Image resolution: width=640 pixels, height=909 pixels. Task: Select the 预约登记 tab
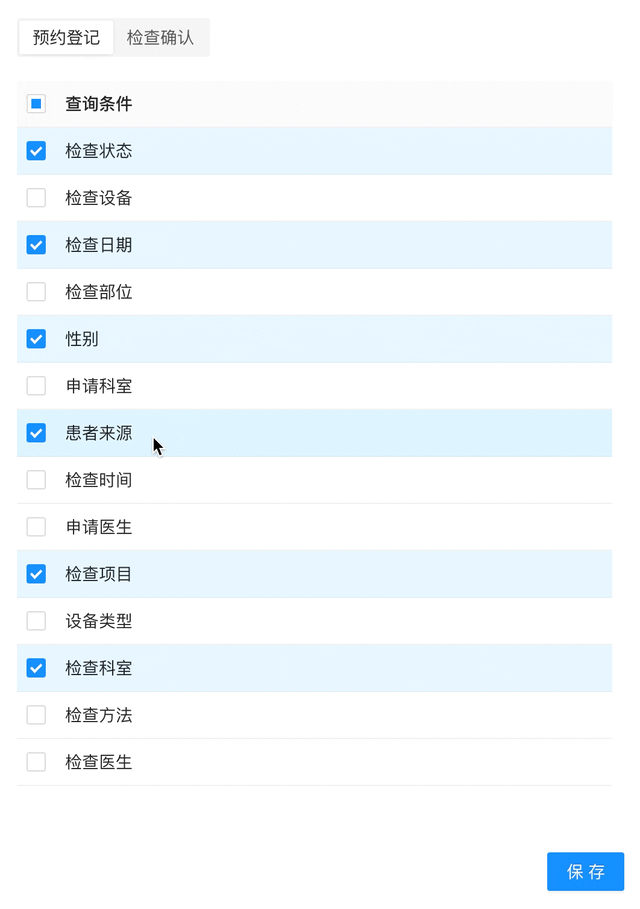coord(66,38)
